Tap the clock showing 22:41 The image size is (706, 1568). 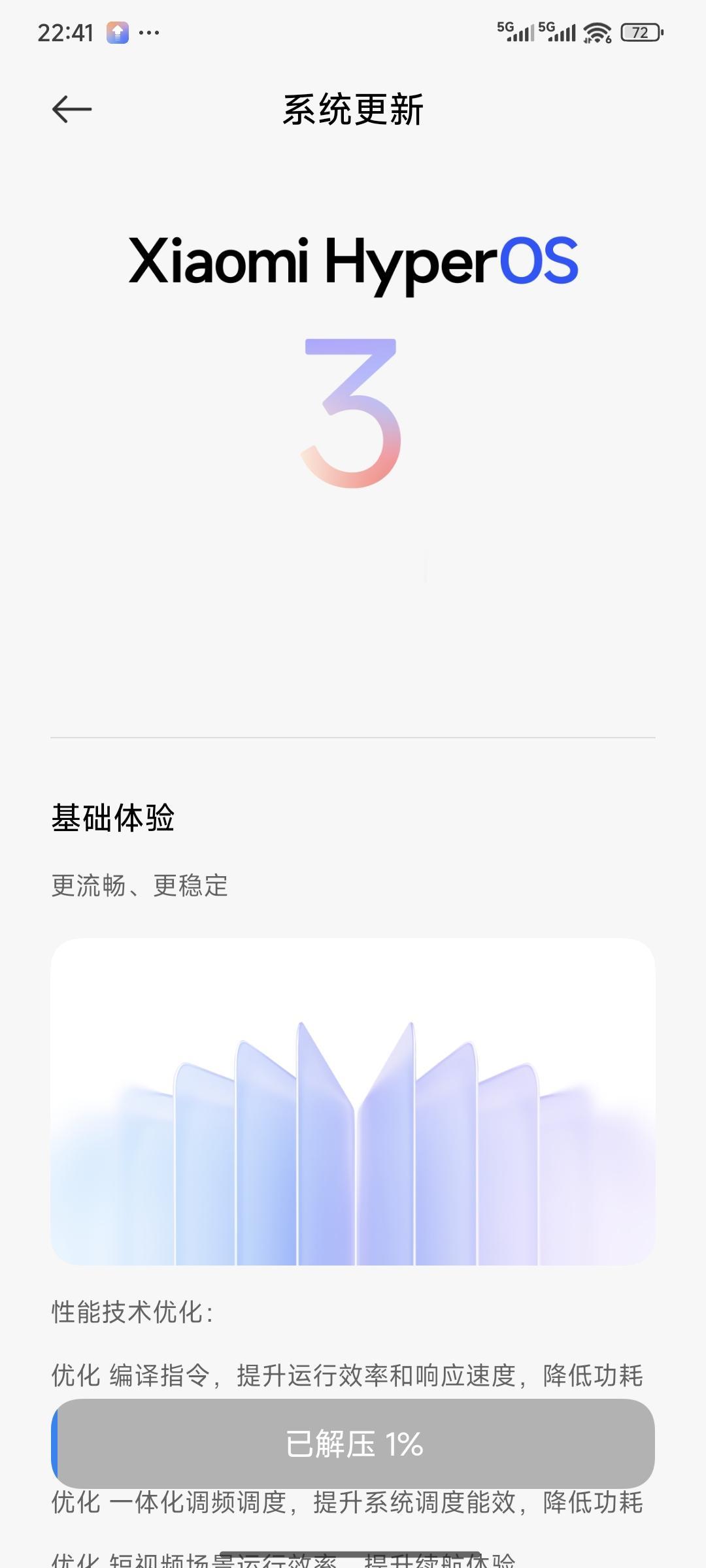(65, 31)
